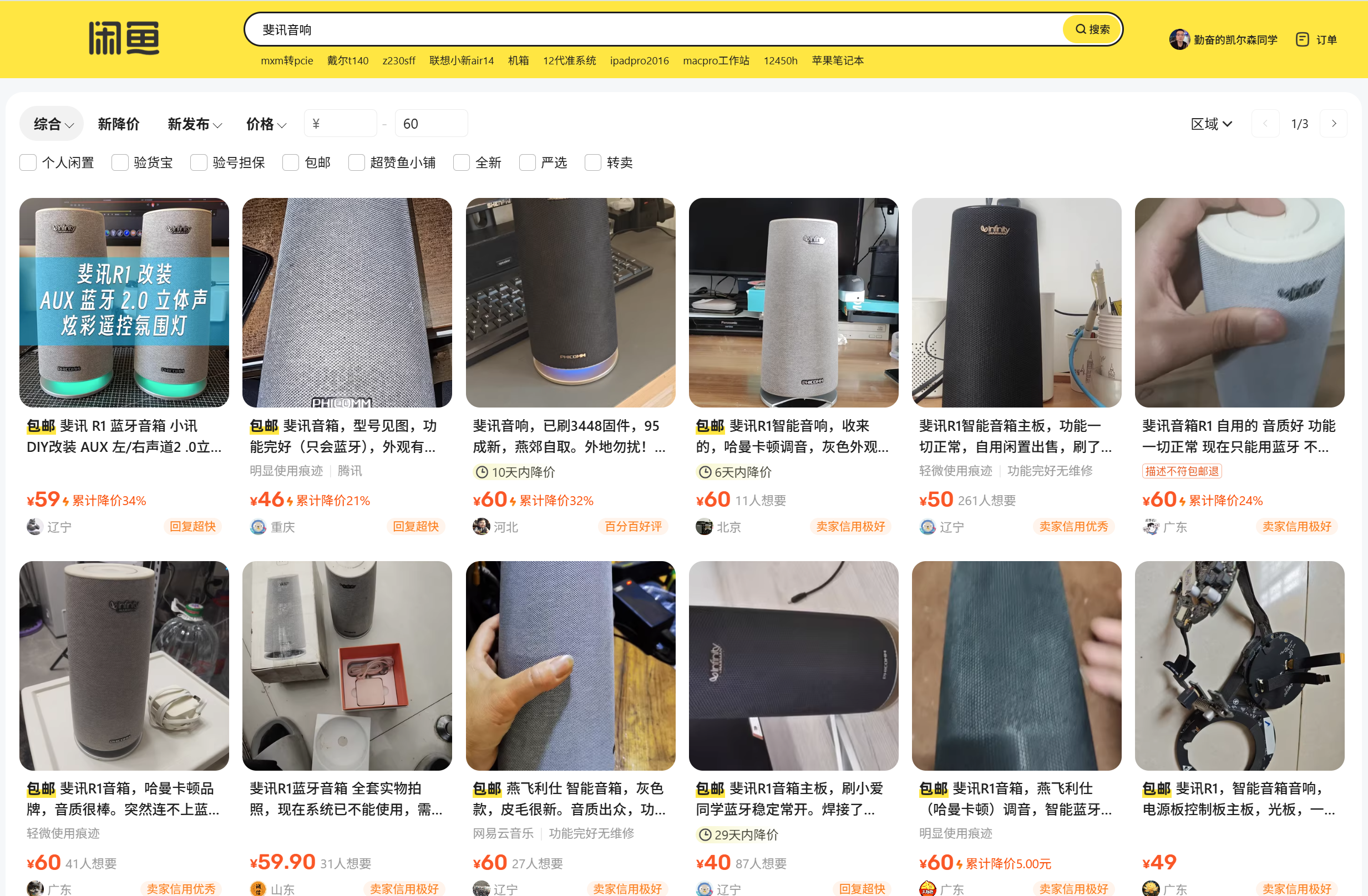Viewport: 1368px width, 896px height.
Task: Go to the next results page
Action: 1334,124
